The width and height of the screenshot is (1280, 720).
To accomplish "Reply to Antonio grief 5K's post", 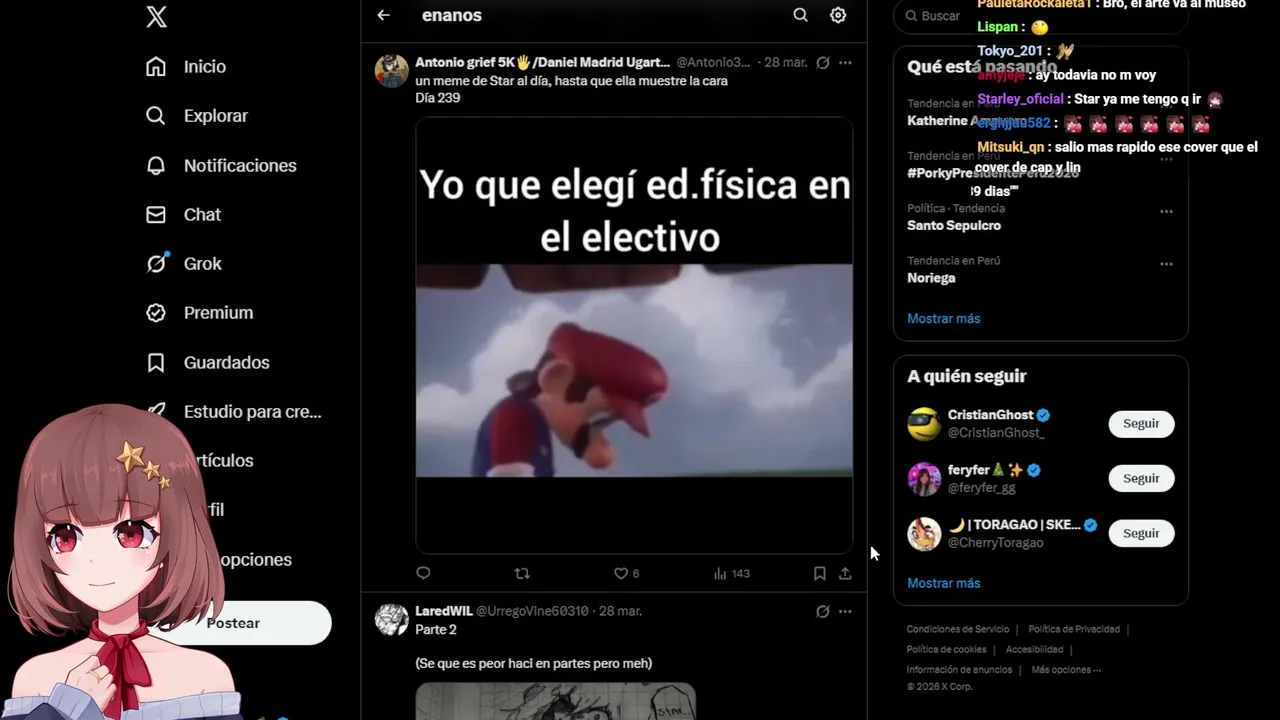I will click(423, 574).
